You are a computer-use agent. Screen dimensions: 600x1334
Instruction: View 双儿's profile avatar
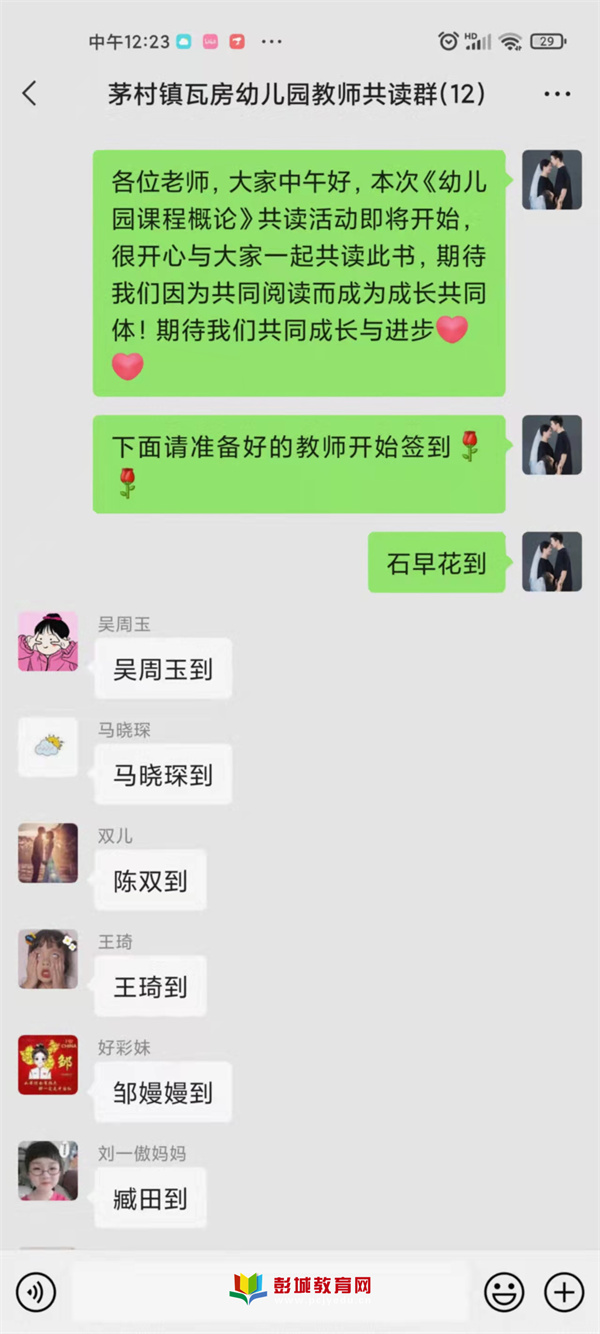click(48, 854)
